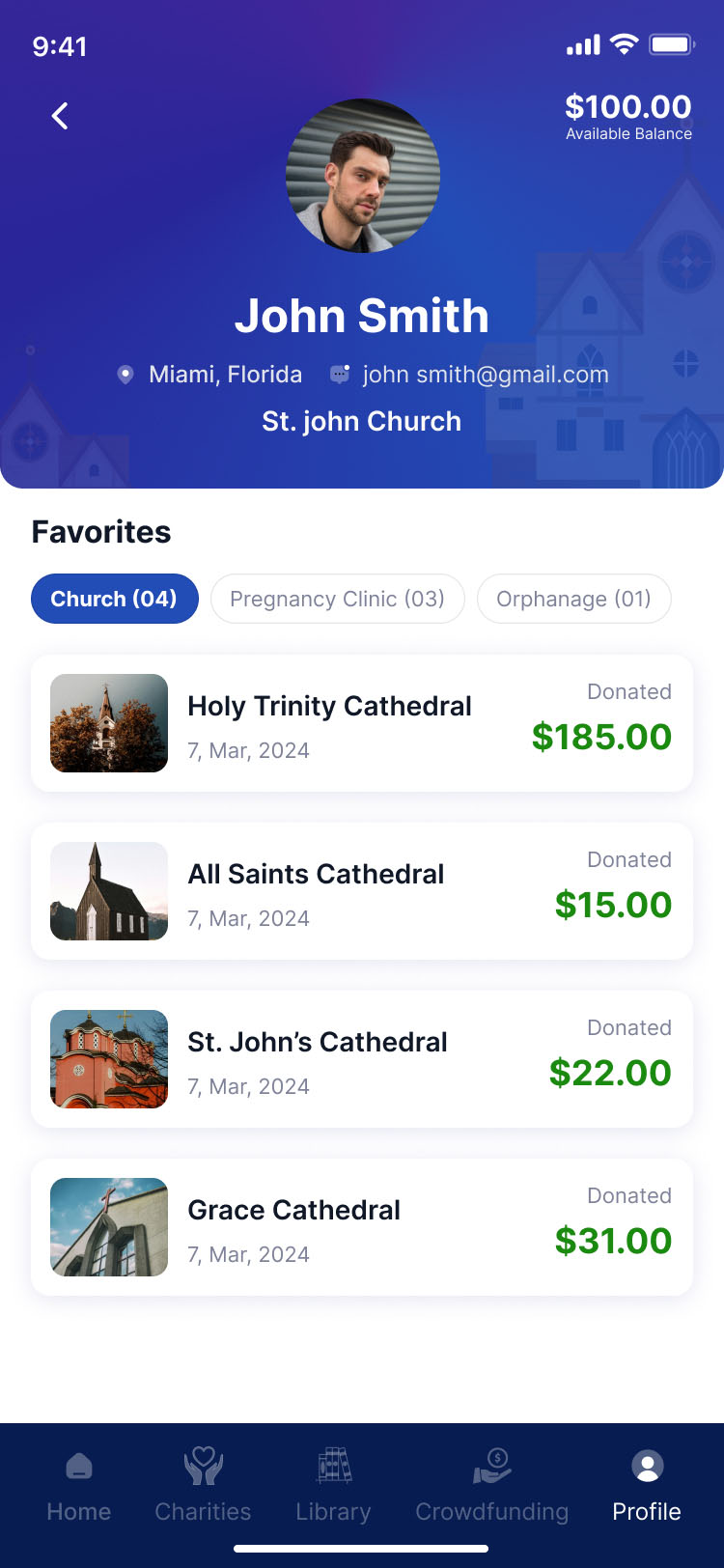Open the Holy Trinity Cathedral card

(x=361, y=723)
